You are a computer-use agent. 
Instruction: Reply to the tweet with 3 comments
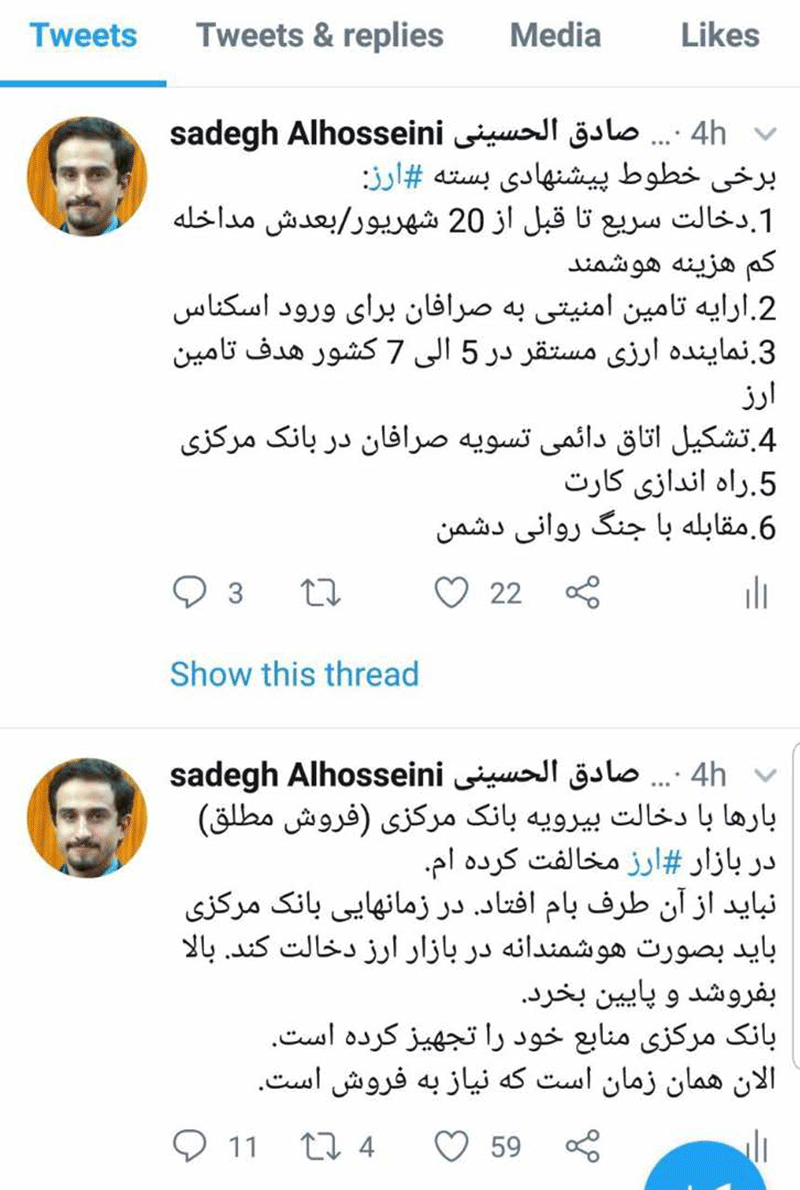coord(189,594)
